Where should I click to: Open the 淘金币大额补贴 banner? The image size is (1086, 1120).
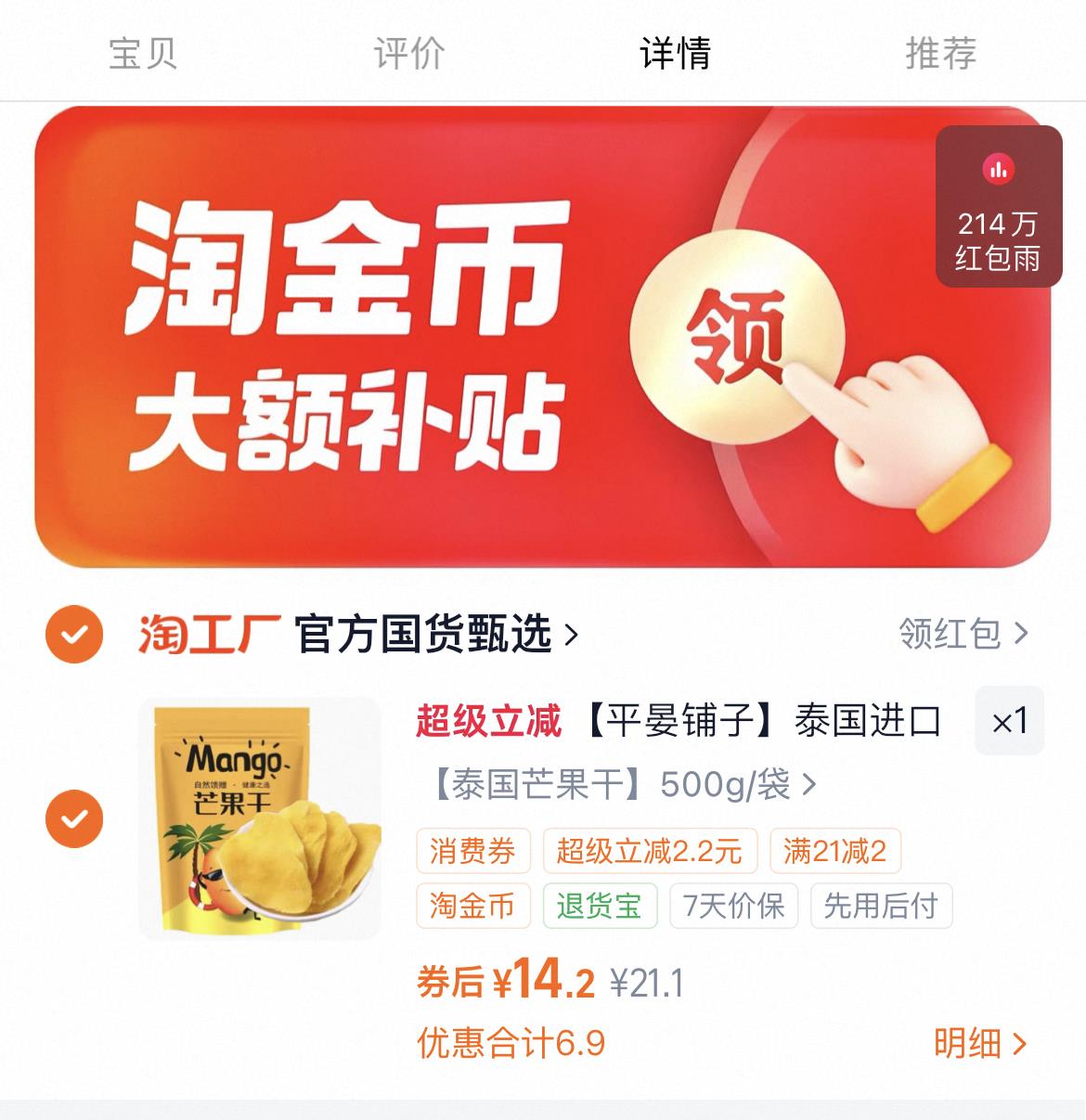click(464, 336)
